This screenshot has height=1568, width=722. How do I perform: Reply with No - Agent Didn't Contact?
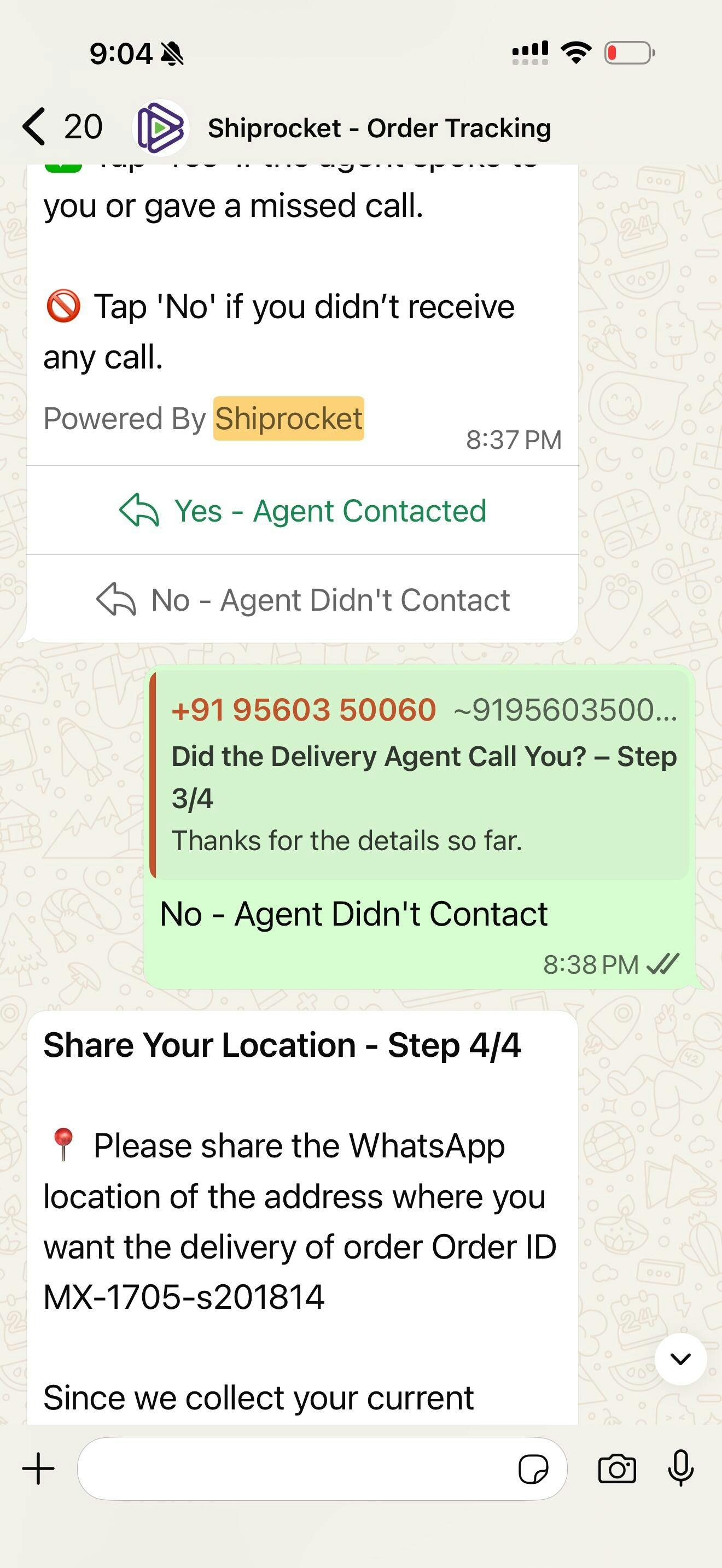point(302,600)
